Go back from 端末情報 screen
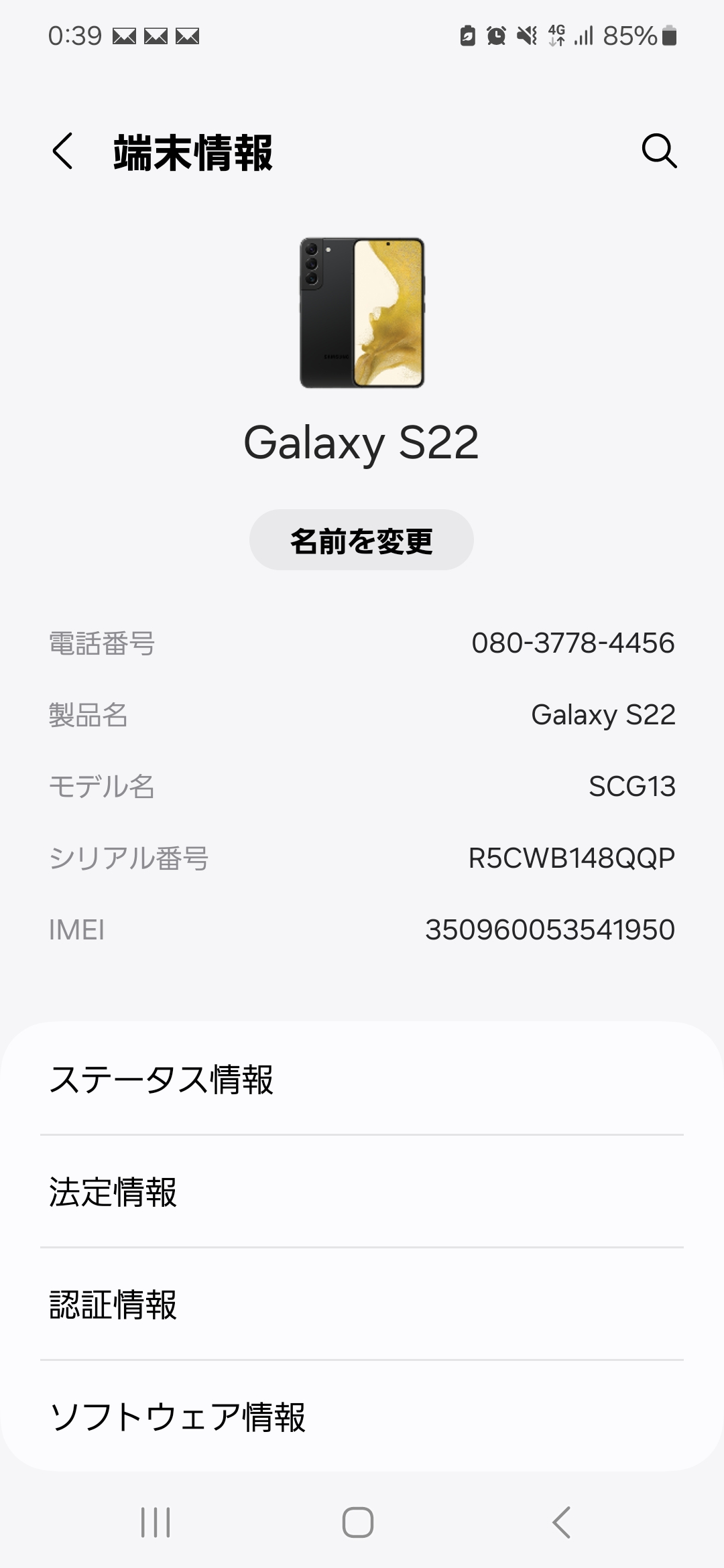The width and height of the screenshot is (724, 1568). click(x=62, y=151)
